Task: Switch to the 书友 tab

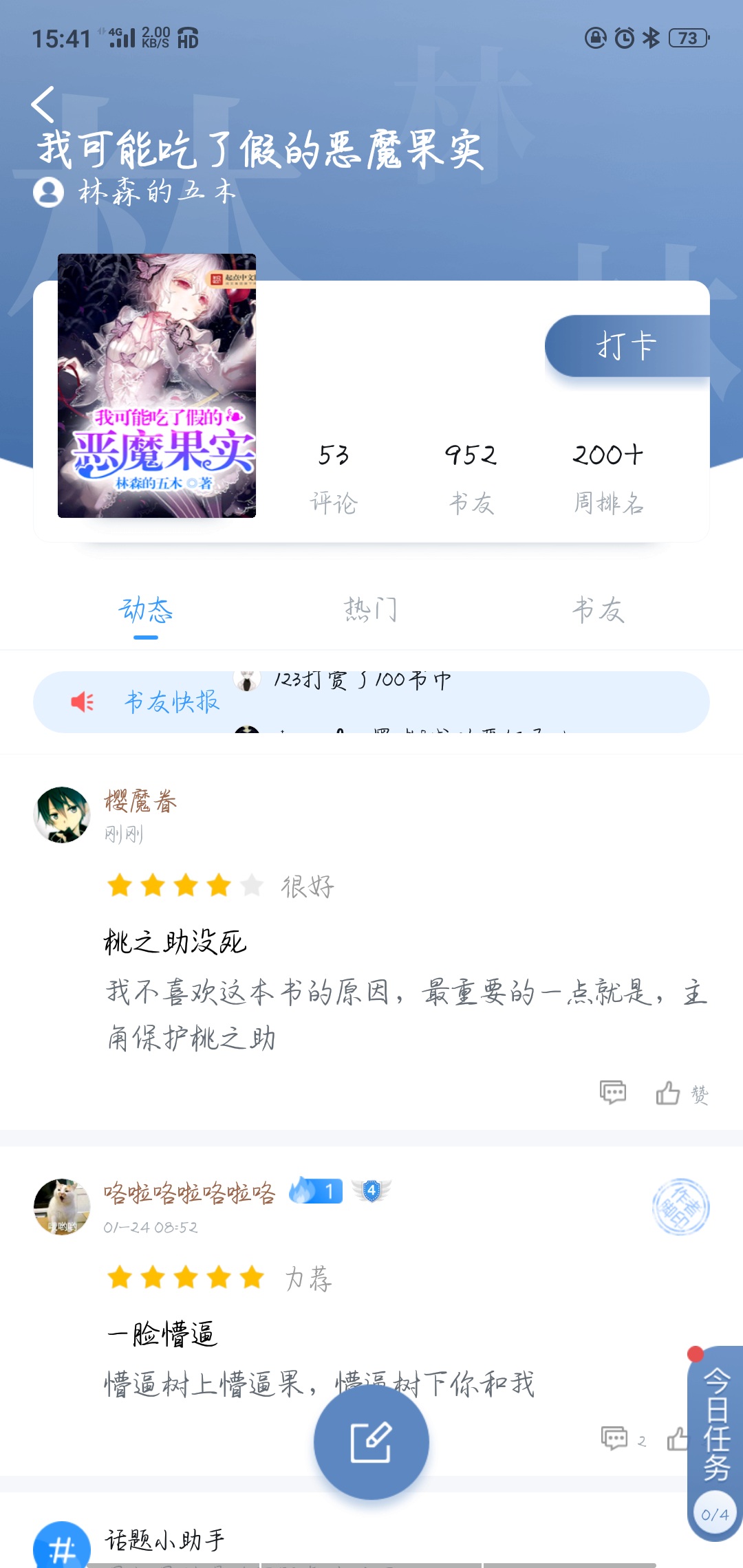Action: [x=598, y=610]
